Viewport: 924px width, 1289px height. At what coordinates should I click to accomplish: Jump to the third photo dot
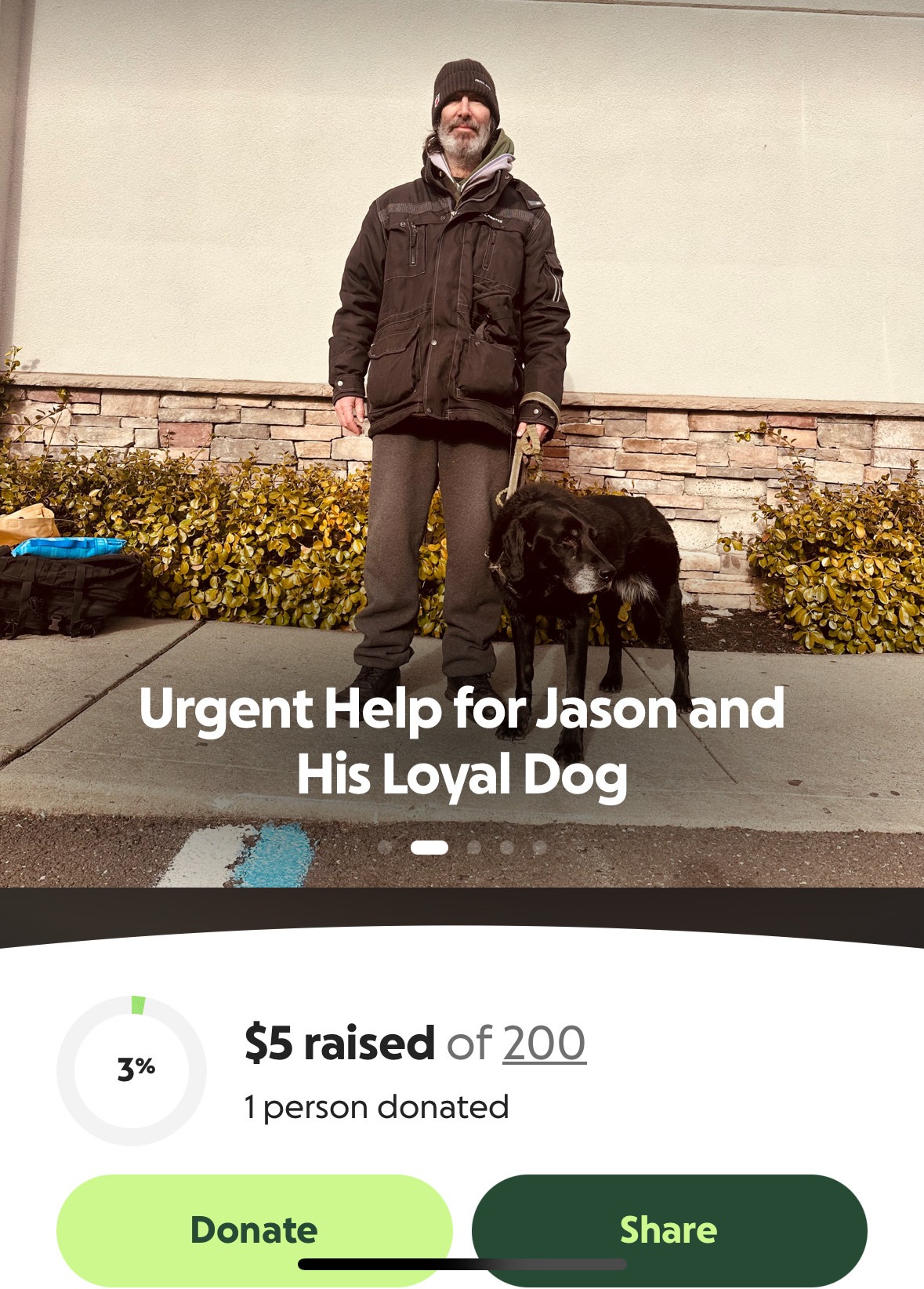[x=473, y=848]
